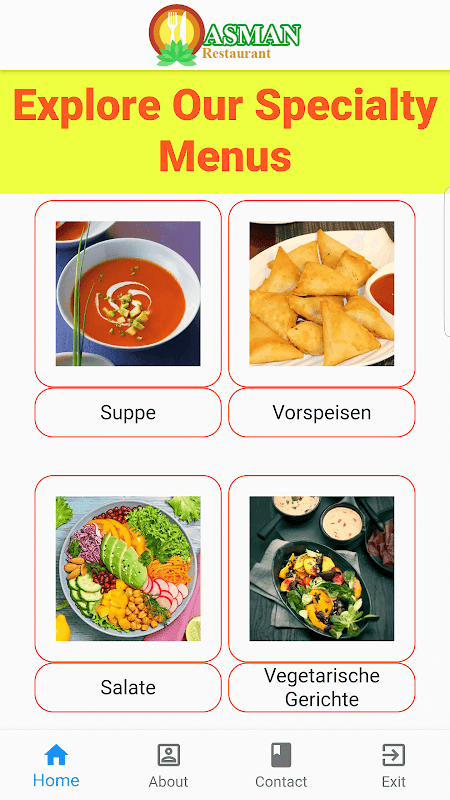Choose the Salate label button
This screenshot has height=800, width=450.
[x=128, y=687]
